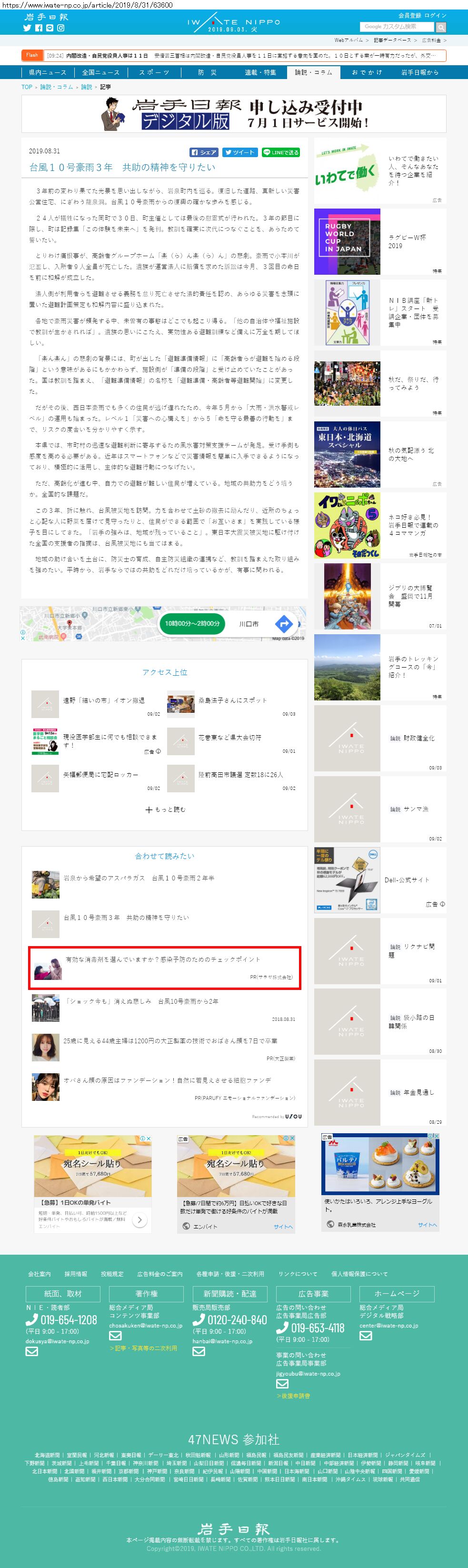
Task: Open the 岩手日報 デジタル版 banner
Action: 234,114
